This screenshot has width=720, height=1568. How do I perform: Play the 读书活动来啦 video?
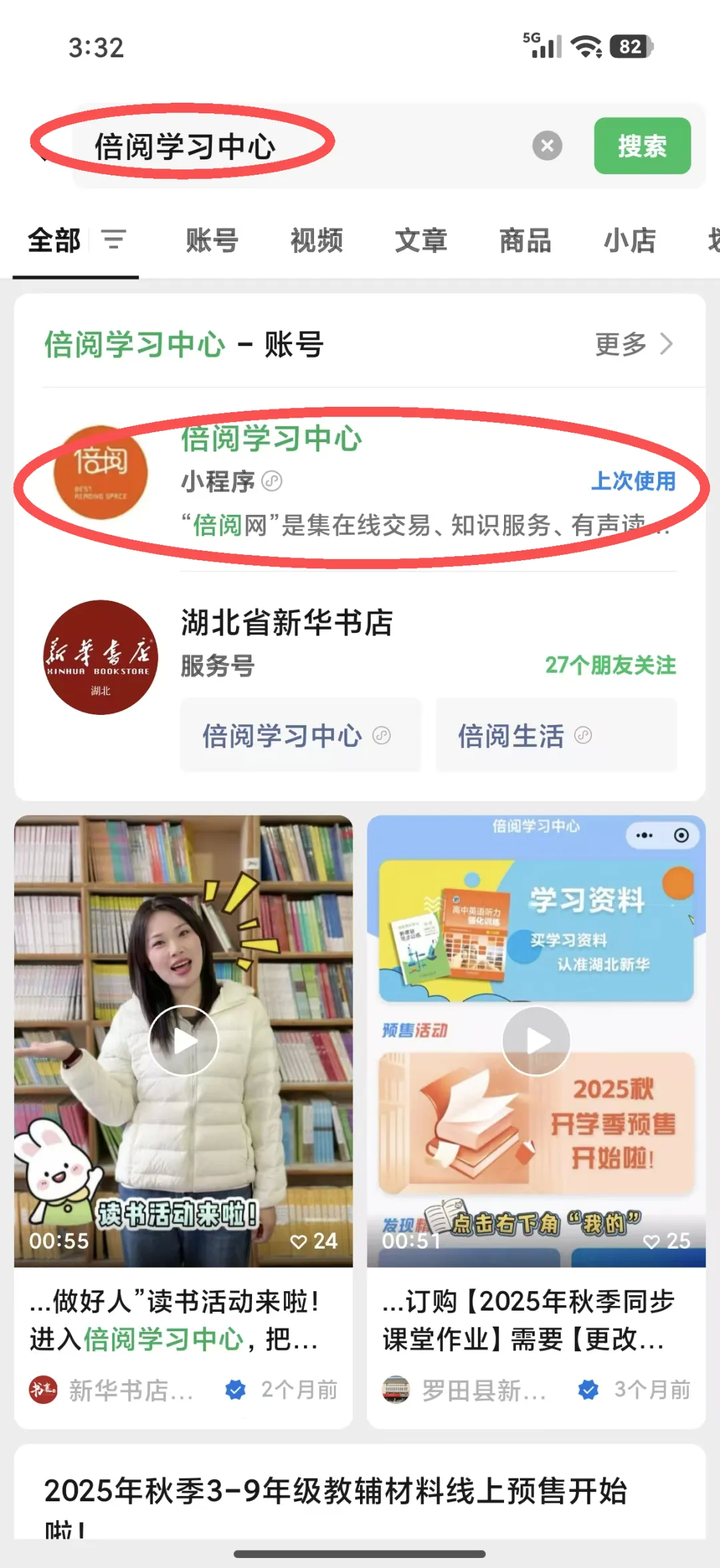(183, 1040)
